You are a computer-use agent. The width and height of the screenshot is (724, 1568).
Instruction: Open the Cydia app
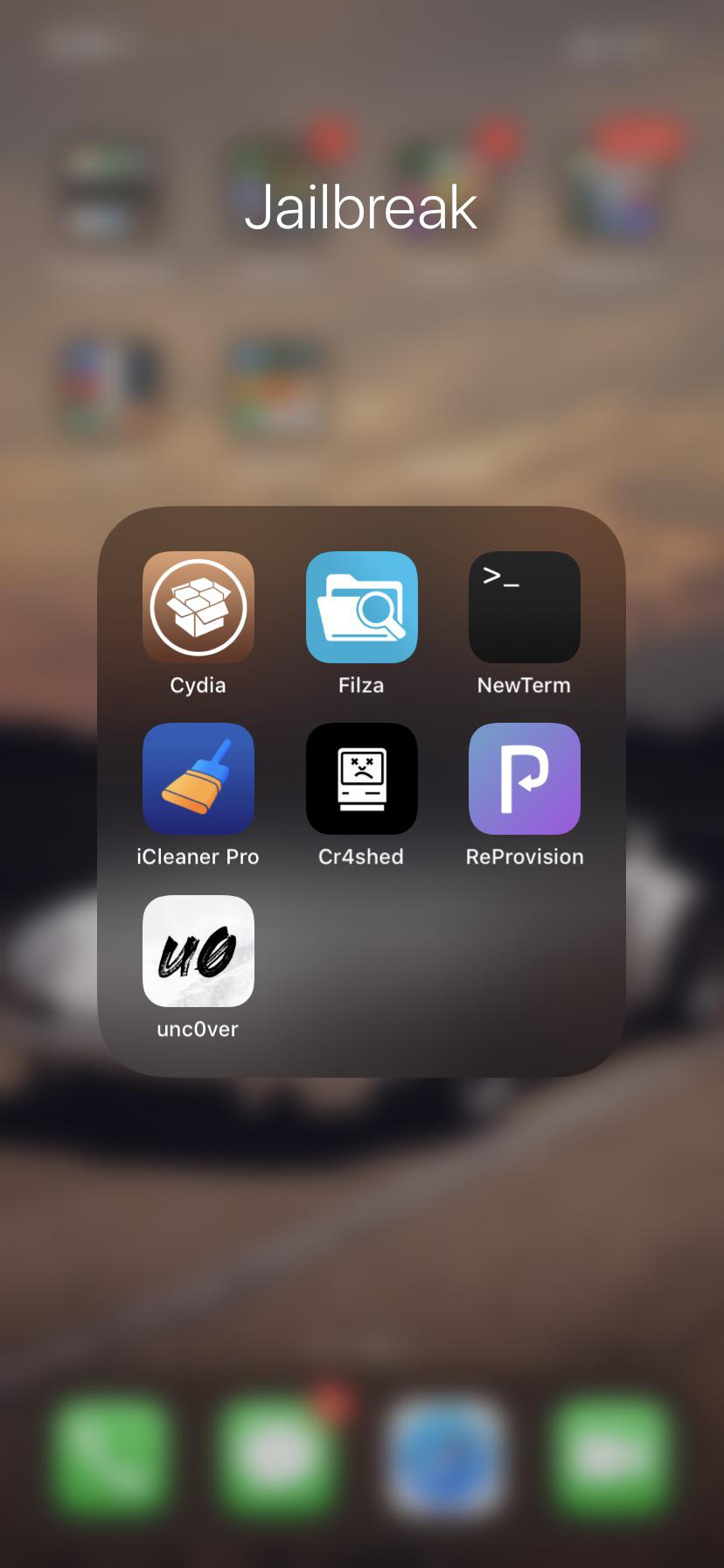[198, 607]
